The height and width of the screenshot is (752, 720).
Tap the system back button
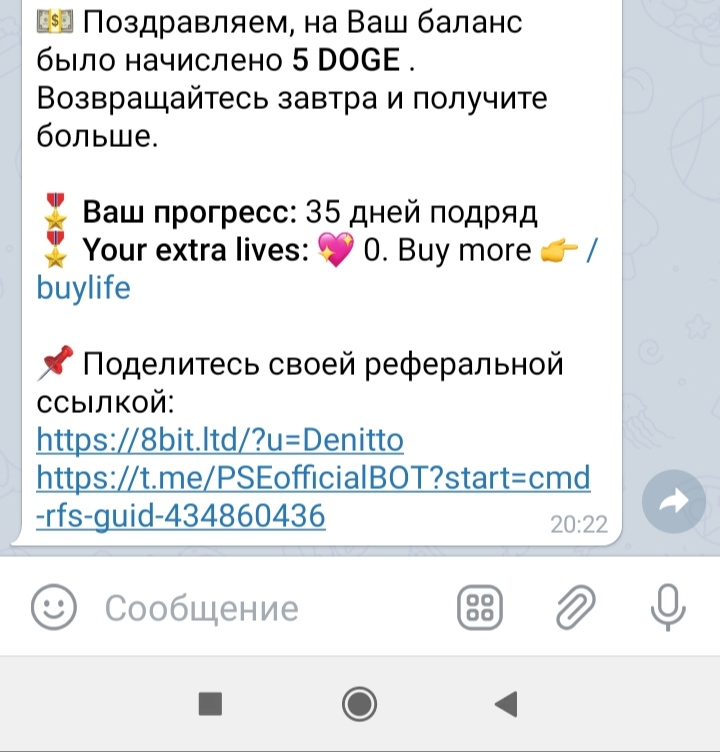click(507, 704)
